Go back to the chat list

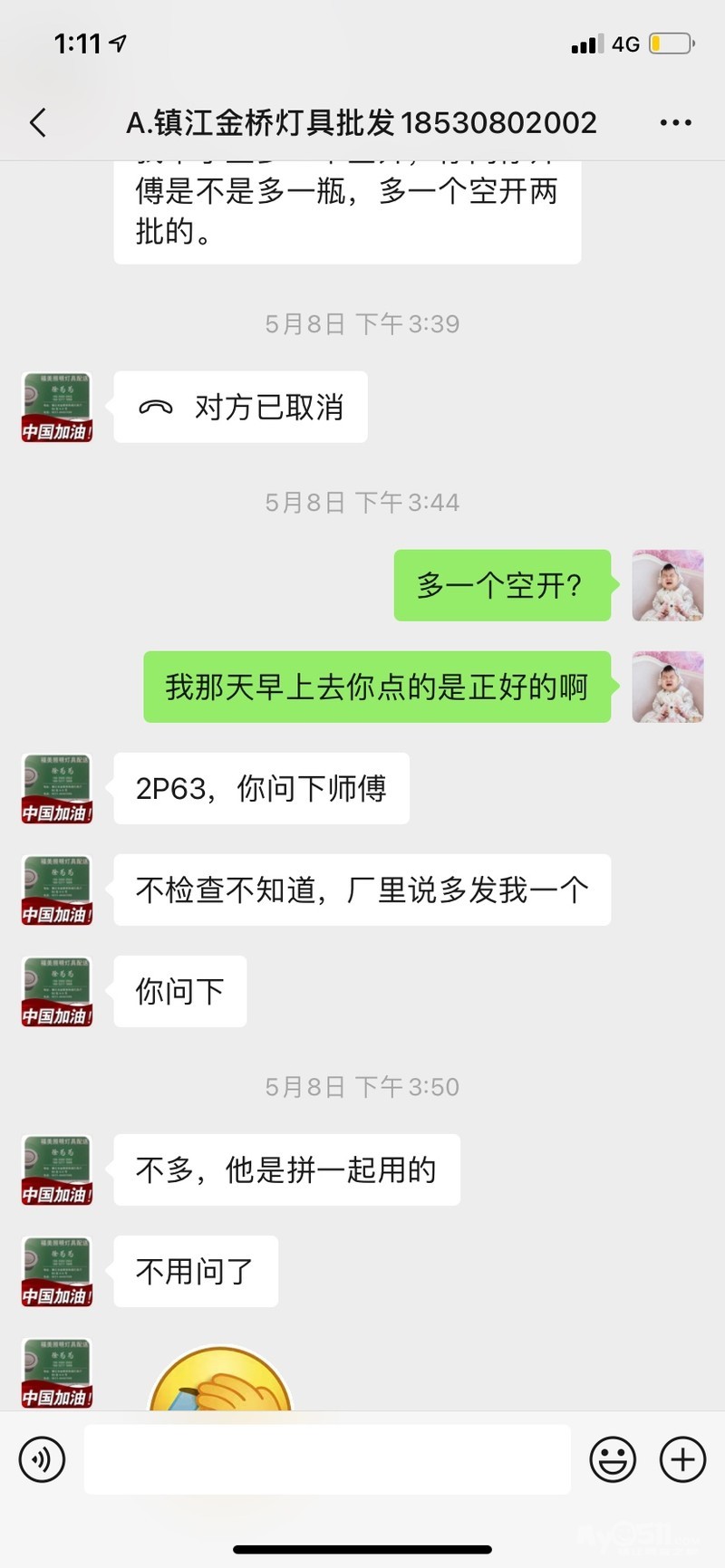click(x=38, y=122)
